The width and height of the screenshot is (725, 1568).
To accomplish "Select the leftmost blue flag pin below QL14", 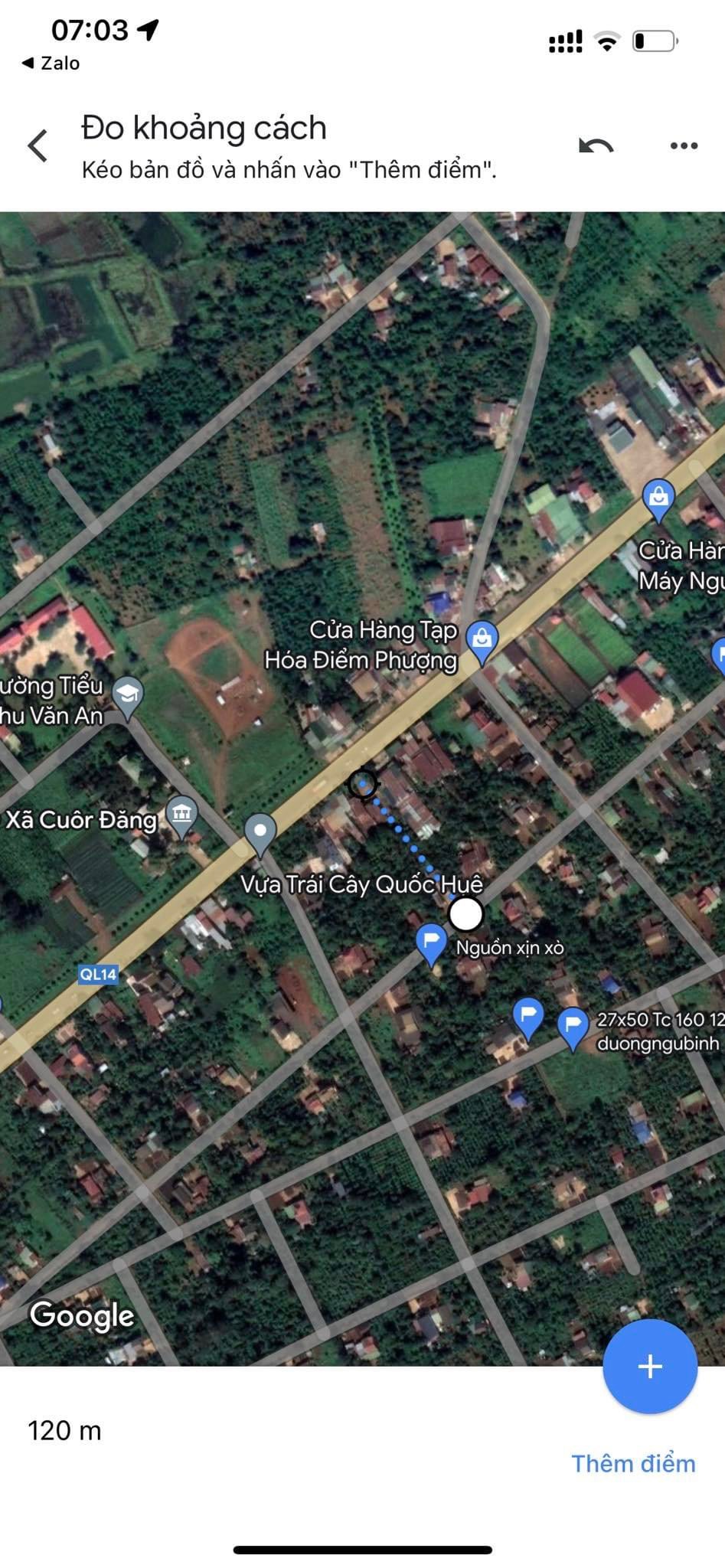I will pyautogui.click(x=528, y=1014).
